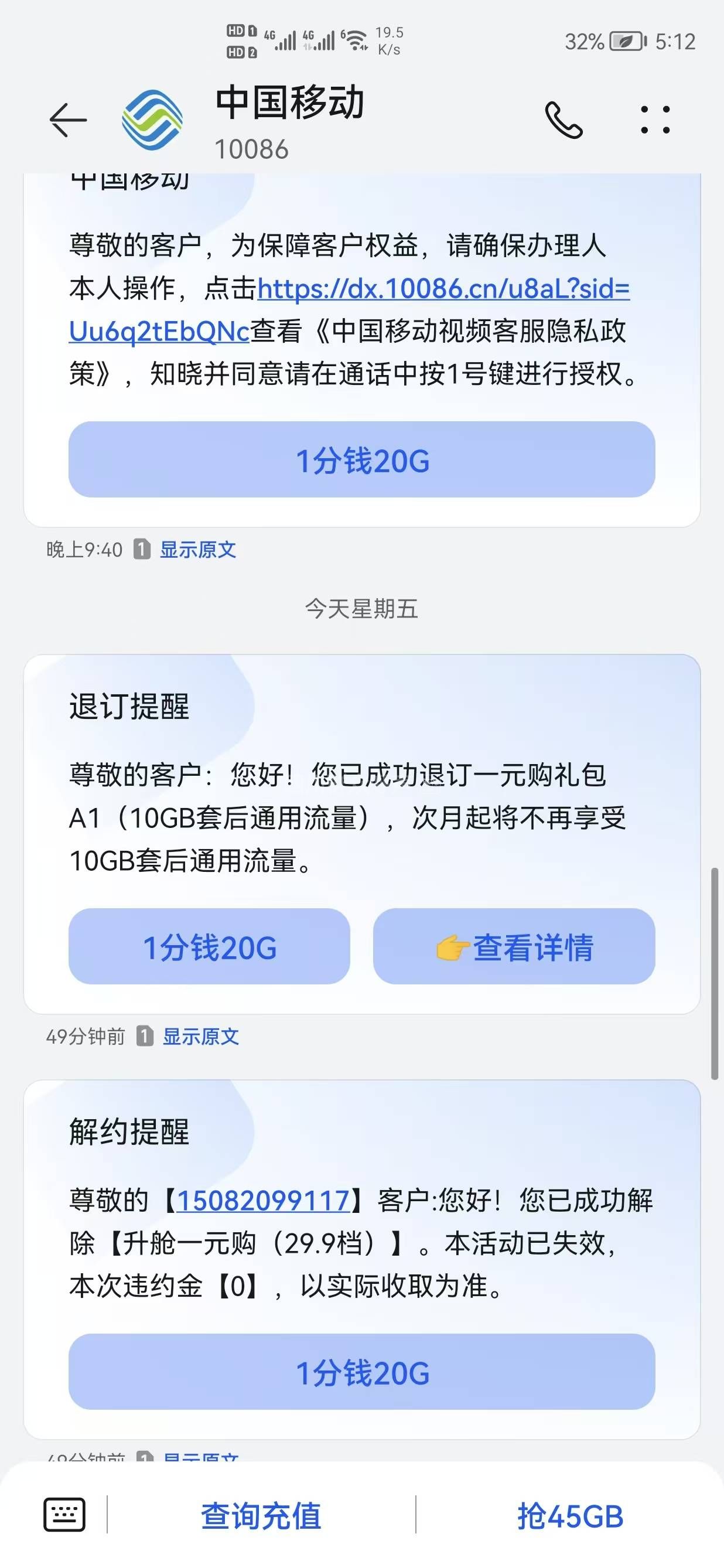Open the 查询充值 menu

coord(261,1516)
